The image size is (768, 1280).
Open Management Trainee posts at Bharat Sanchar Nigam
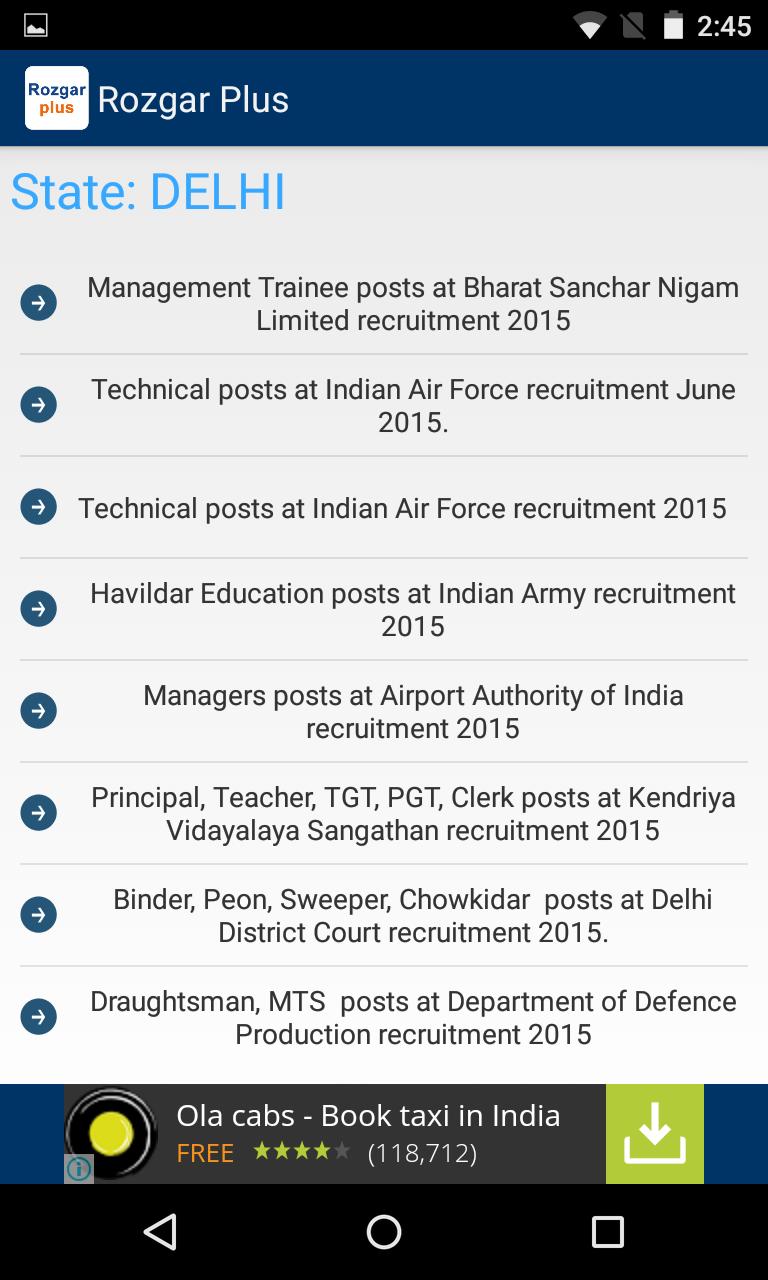click(412, 304)
